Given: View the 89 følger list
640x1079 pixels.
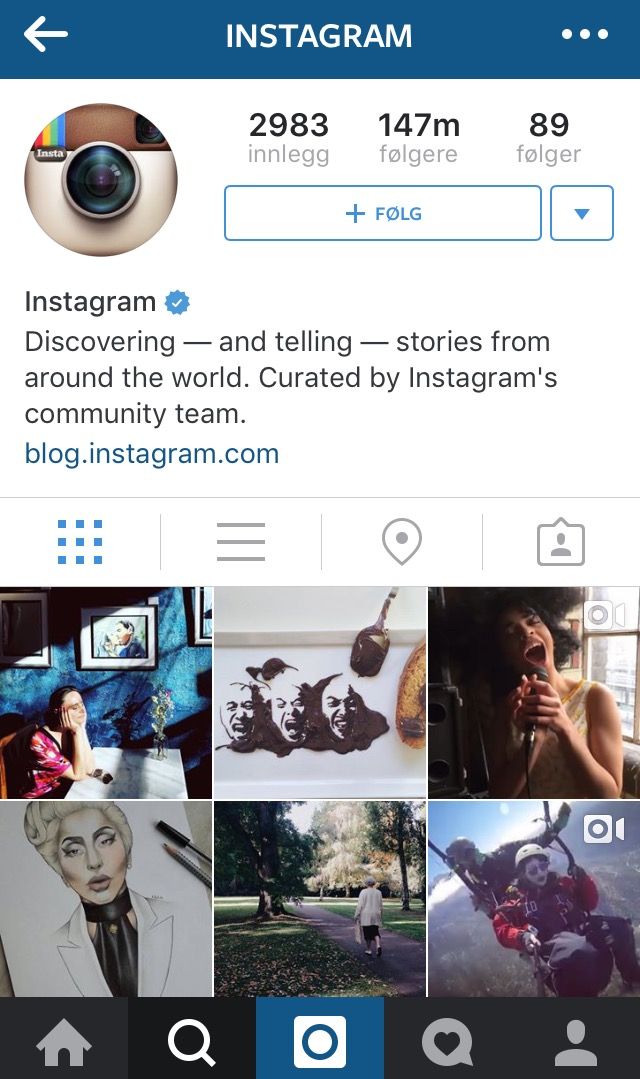Looking at the screenshot, I should pos(548,138).
